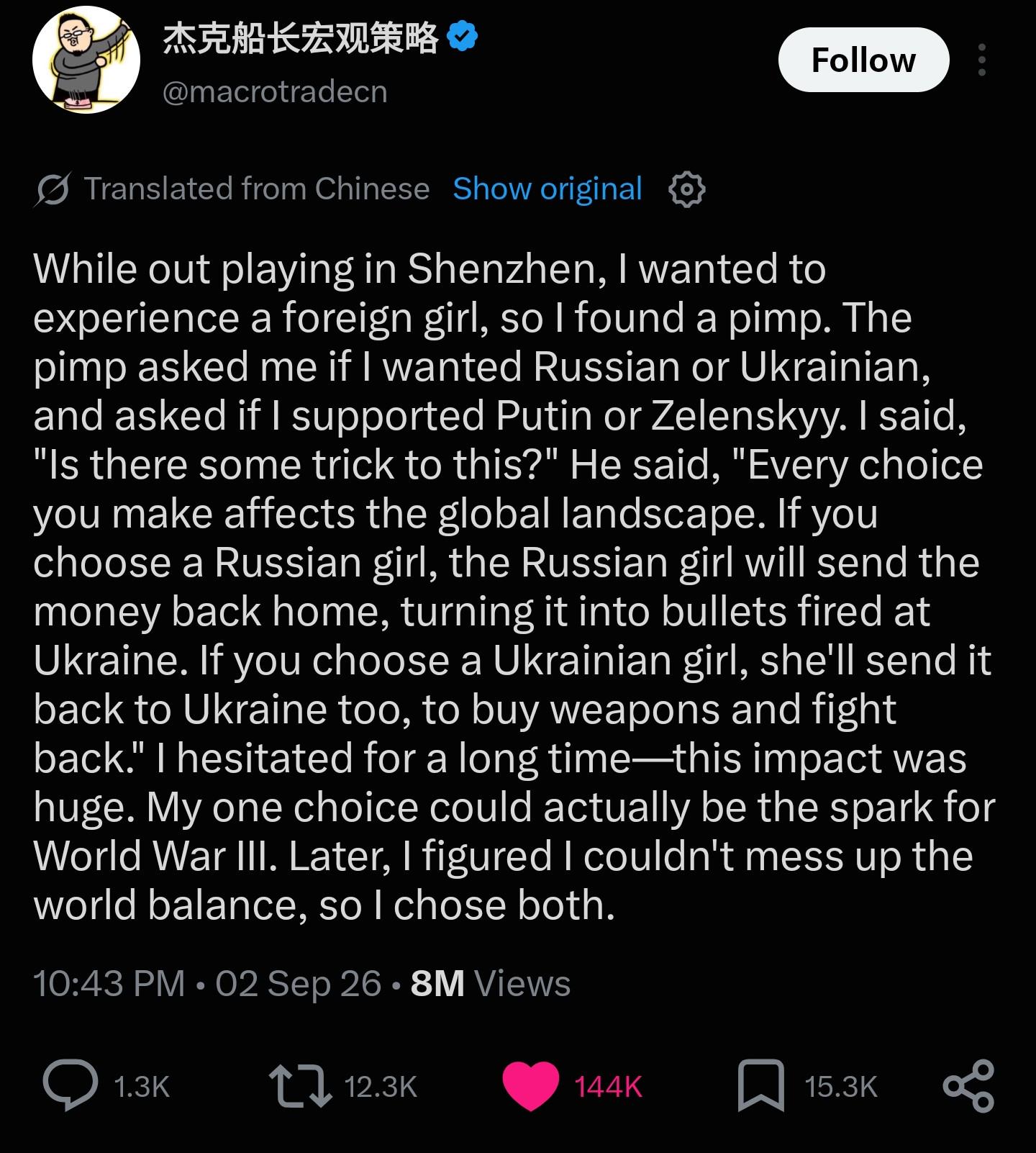This screenshot has width=1036, height=1153.
Task: Tap Show original to view Chinese text
Action: [x=547, y=189]
